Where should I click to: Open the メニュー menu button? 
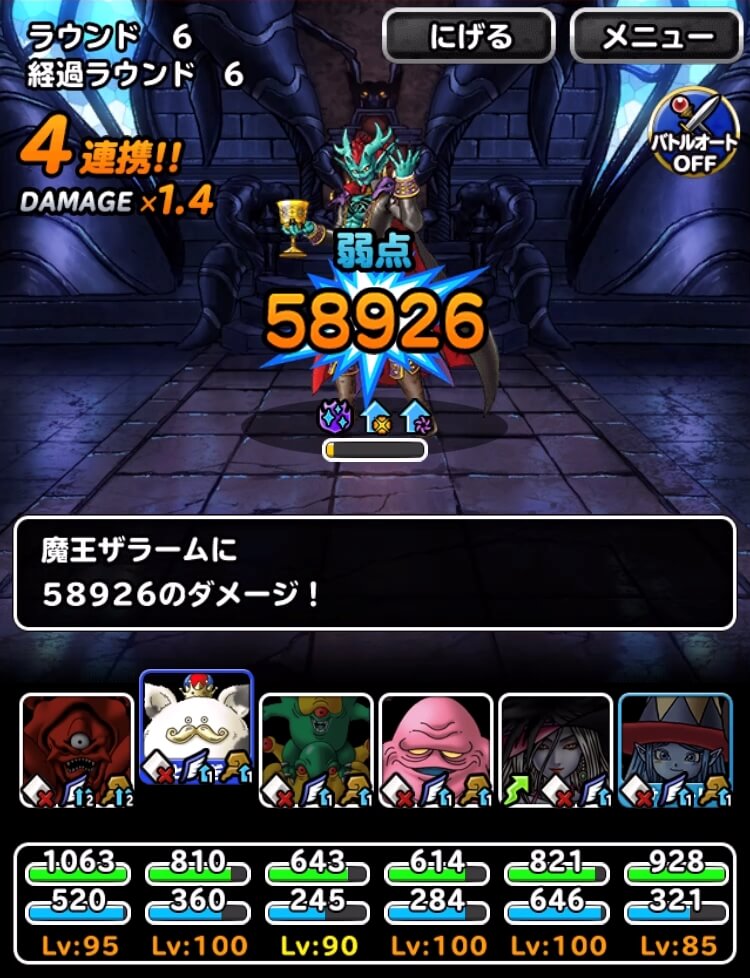pos(657,36)
